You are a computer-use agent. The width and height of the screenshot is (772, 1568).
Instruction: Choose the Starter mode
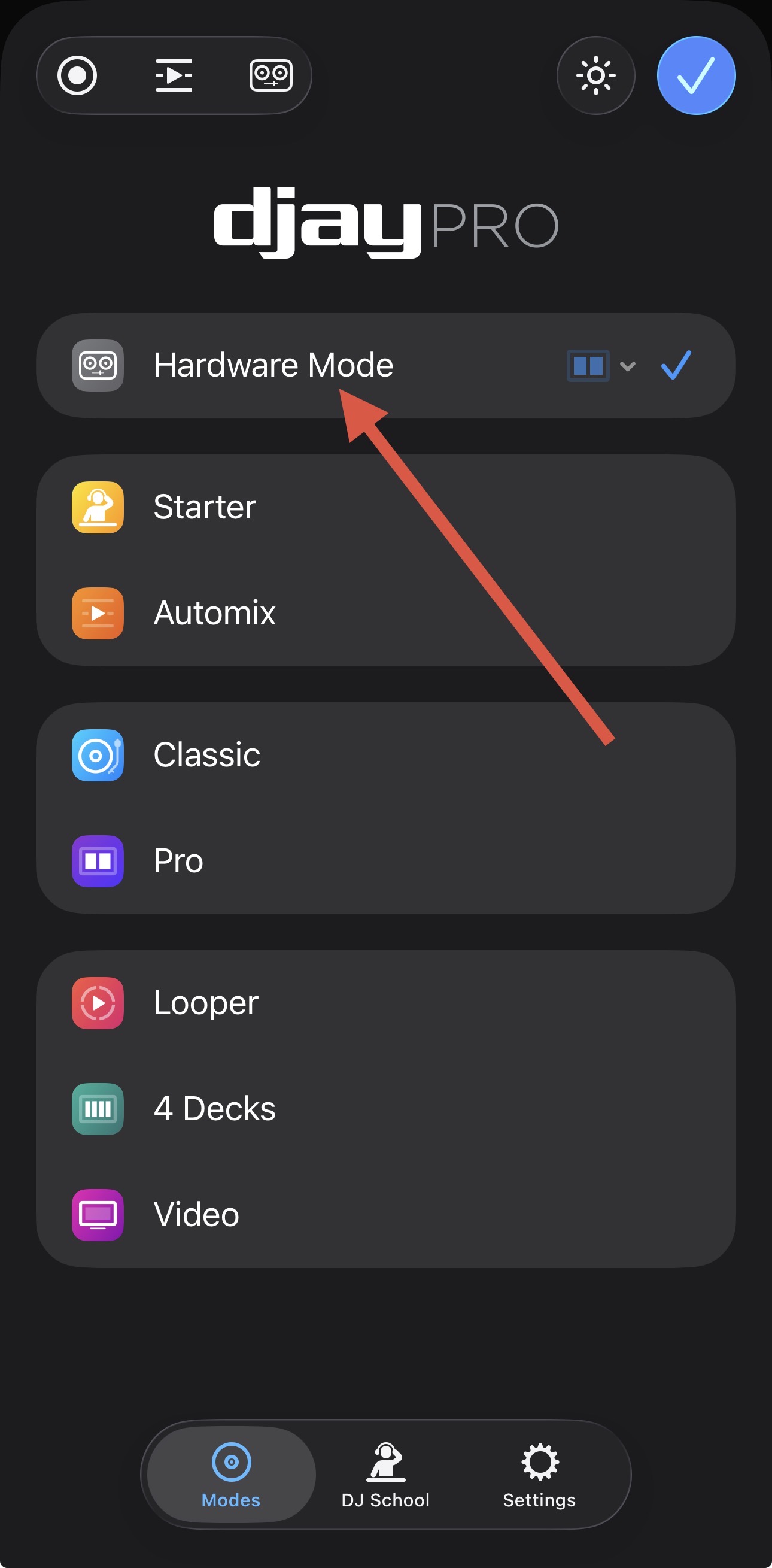pyautogui.click(x=205, y=507)
